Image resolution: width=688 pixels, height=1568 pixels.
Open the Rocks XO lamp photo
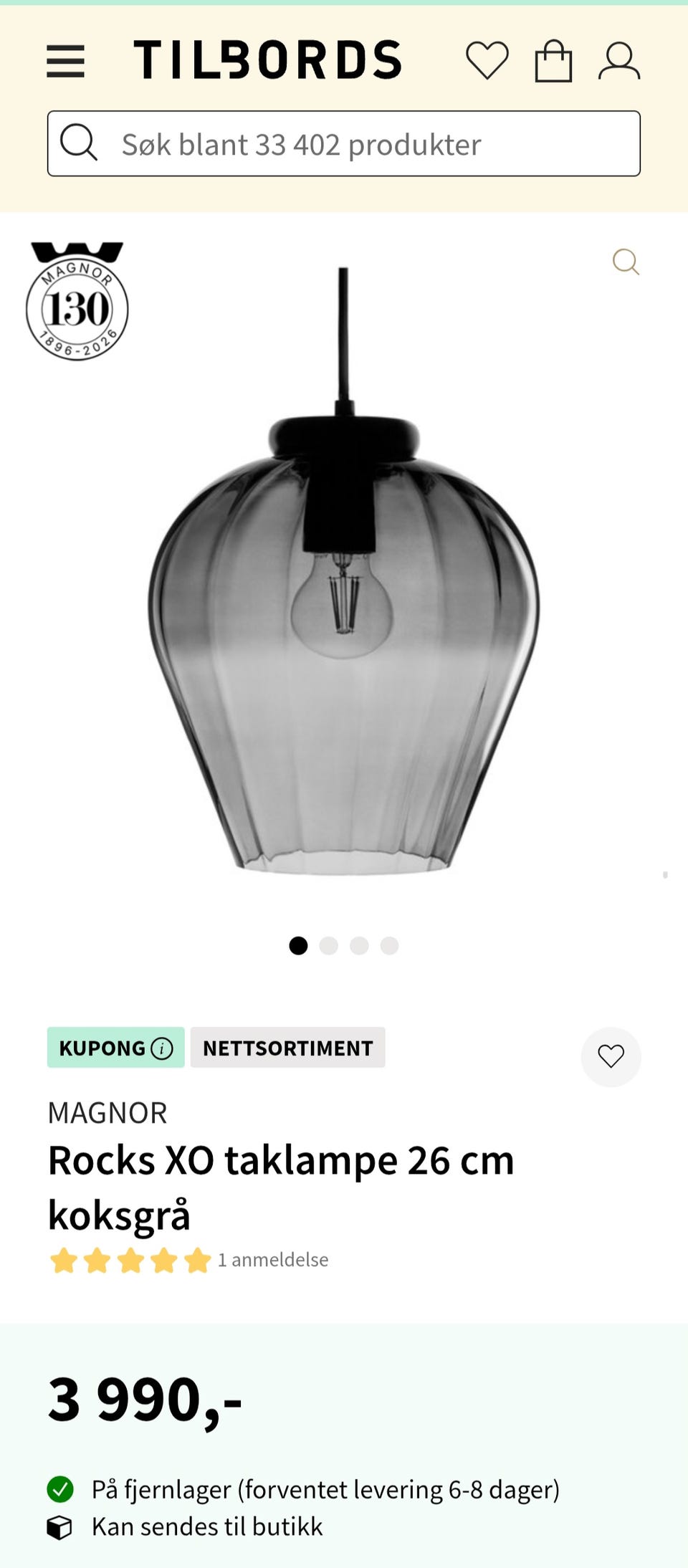tap(344, 570)
